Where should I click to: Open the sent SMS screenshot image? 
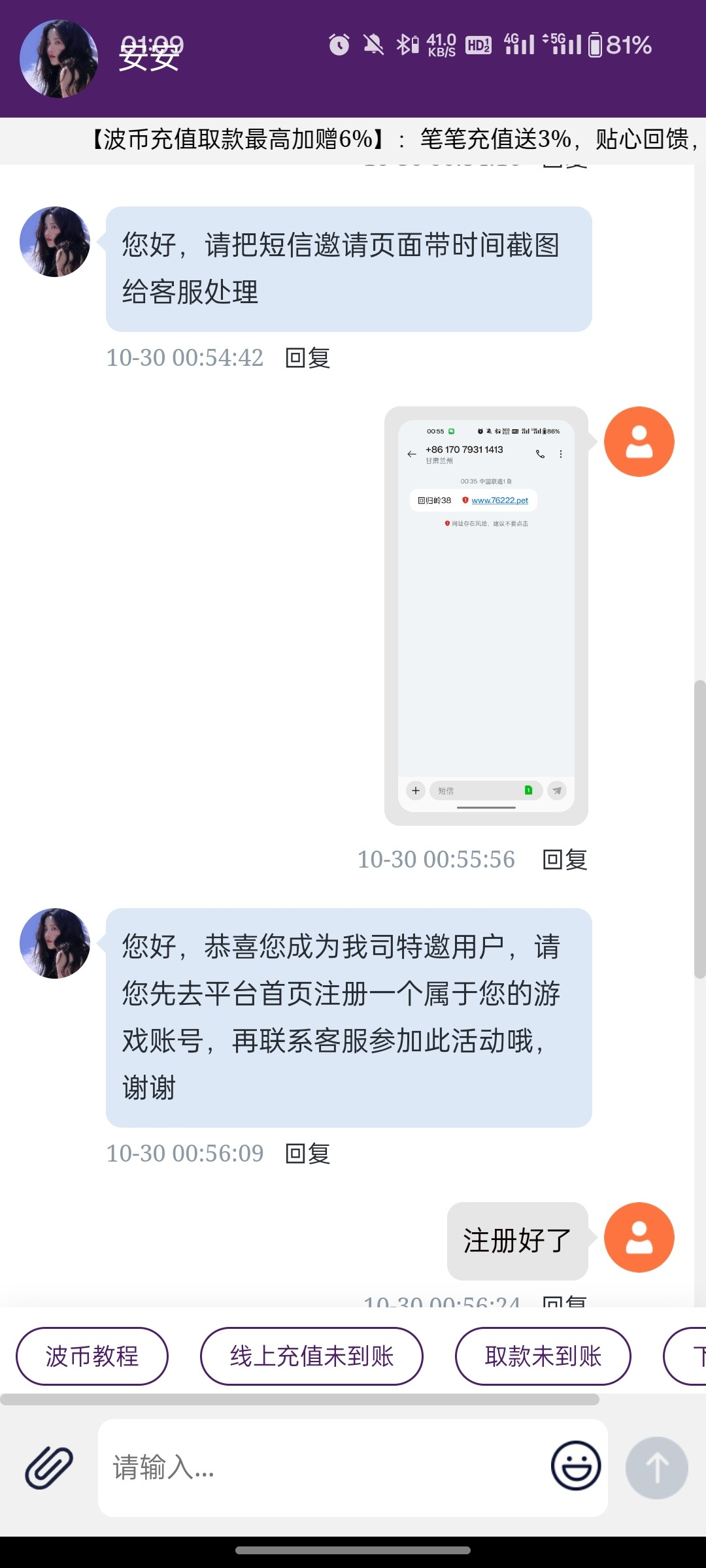pyautogui.click(x=486, y=615)
